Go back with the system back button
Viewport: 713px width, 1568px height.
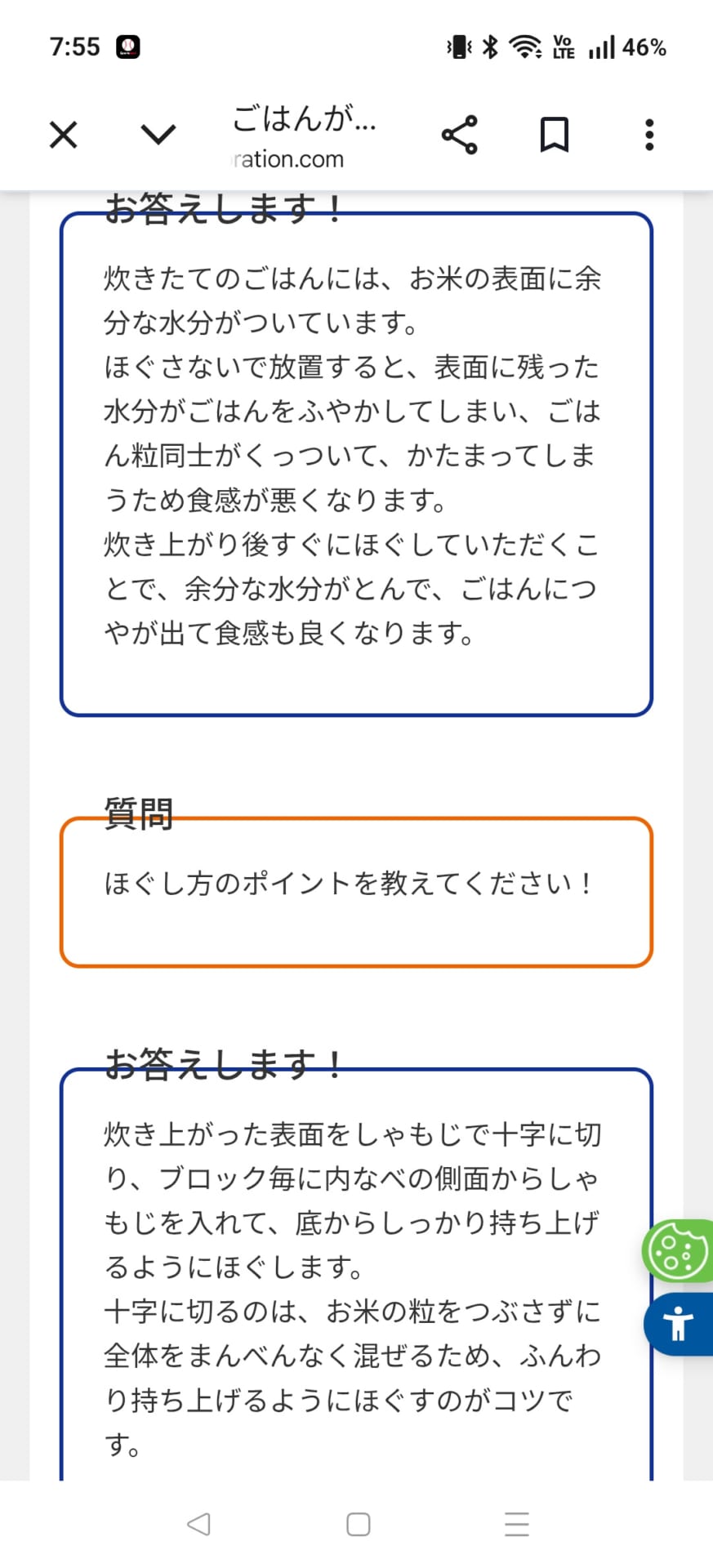[198, 1524]
